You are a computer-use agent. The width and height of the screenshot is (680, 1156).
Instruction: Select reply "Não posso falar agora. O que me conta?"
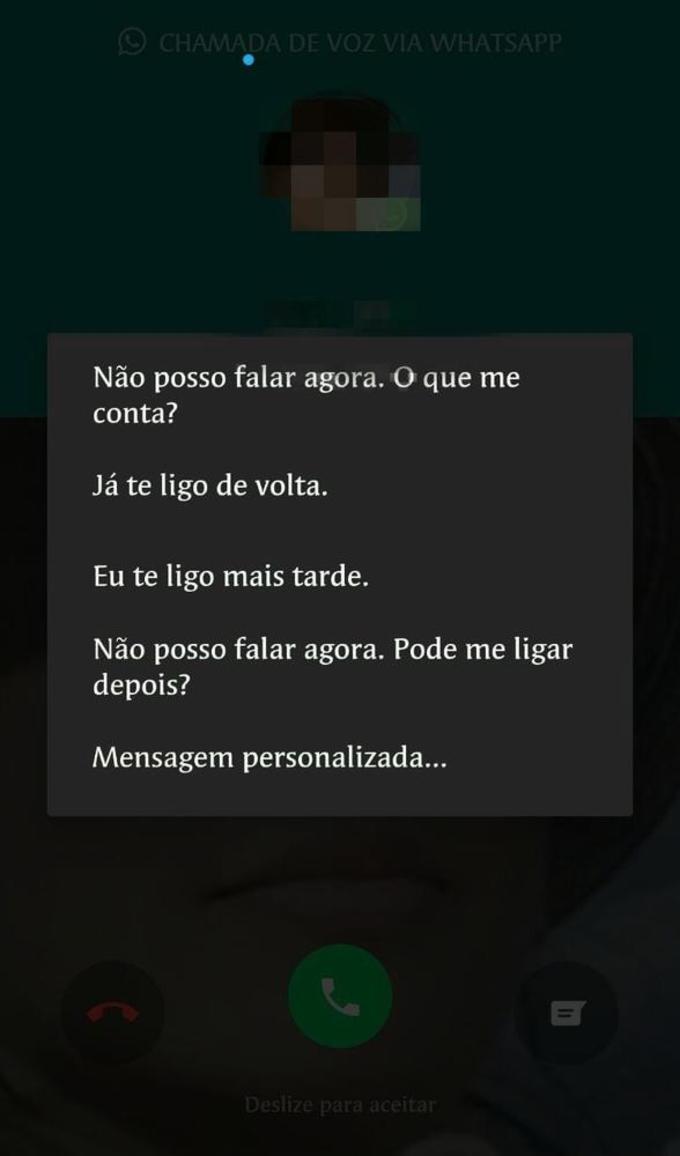306,395
